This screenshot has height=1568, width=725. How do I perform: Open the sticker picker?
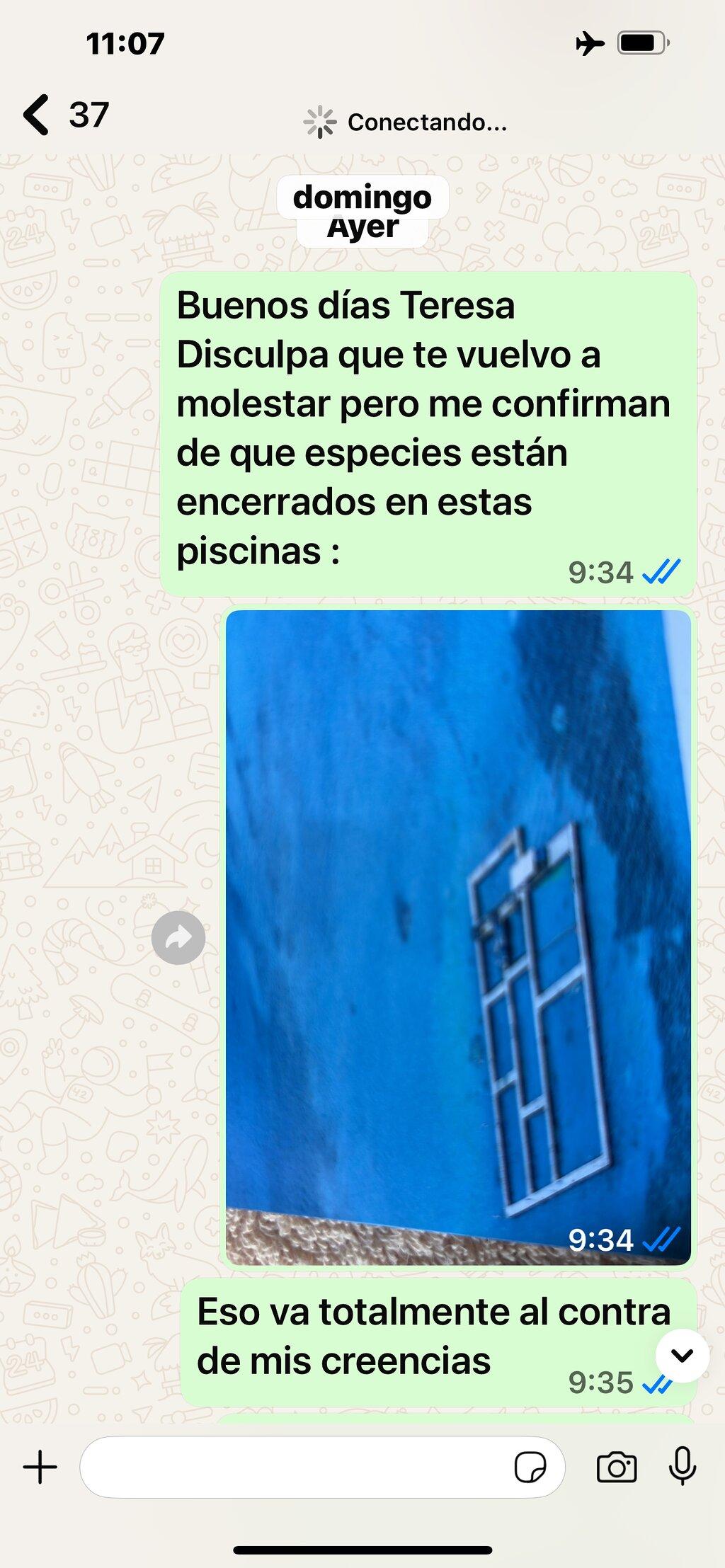[x=530, y=1467]
